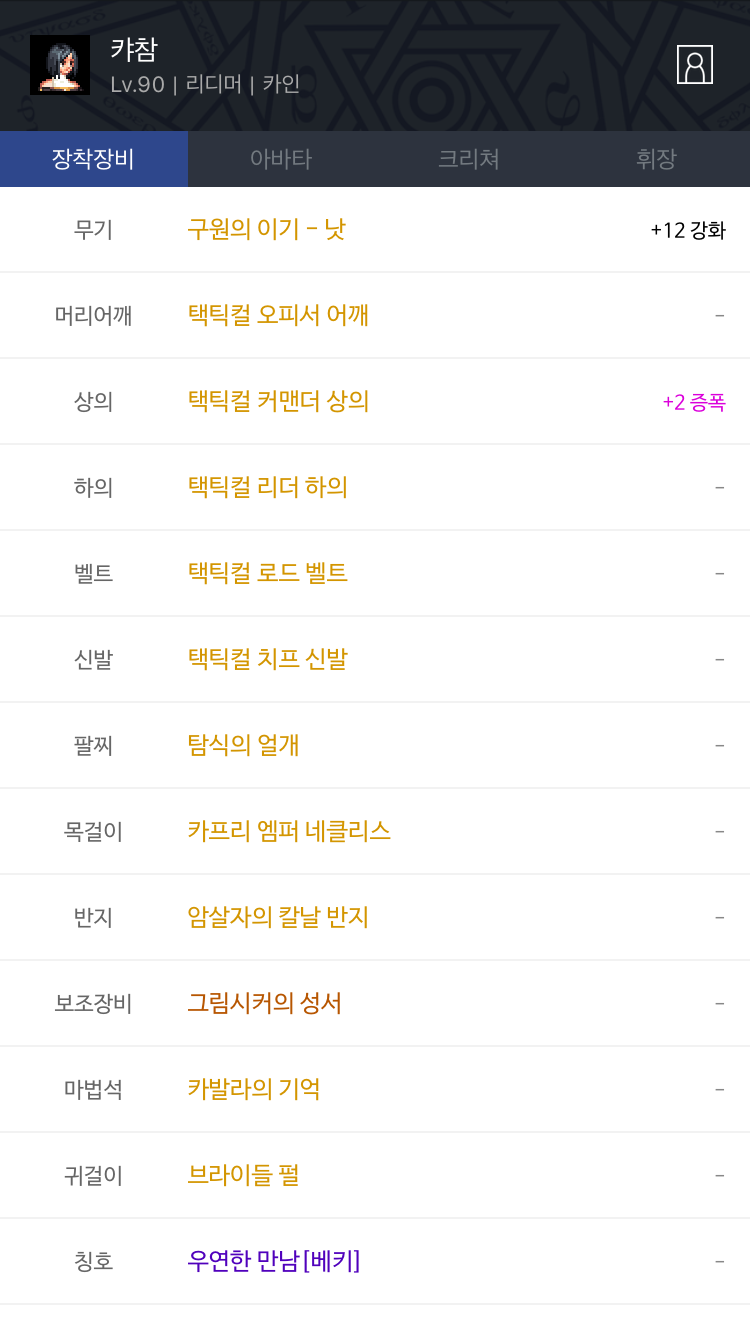This screenshot has width=750, height=1334.
Task: Open magic stone 카발라의 기억
Action: [x=375, y=1090]
